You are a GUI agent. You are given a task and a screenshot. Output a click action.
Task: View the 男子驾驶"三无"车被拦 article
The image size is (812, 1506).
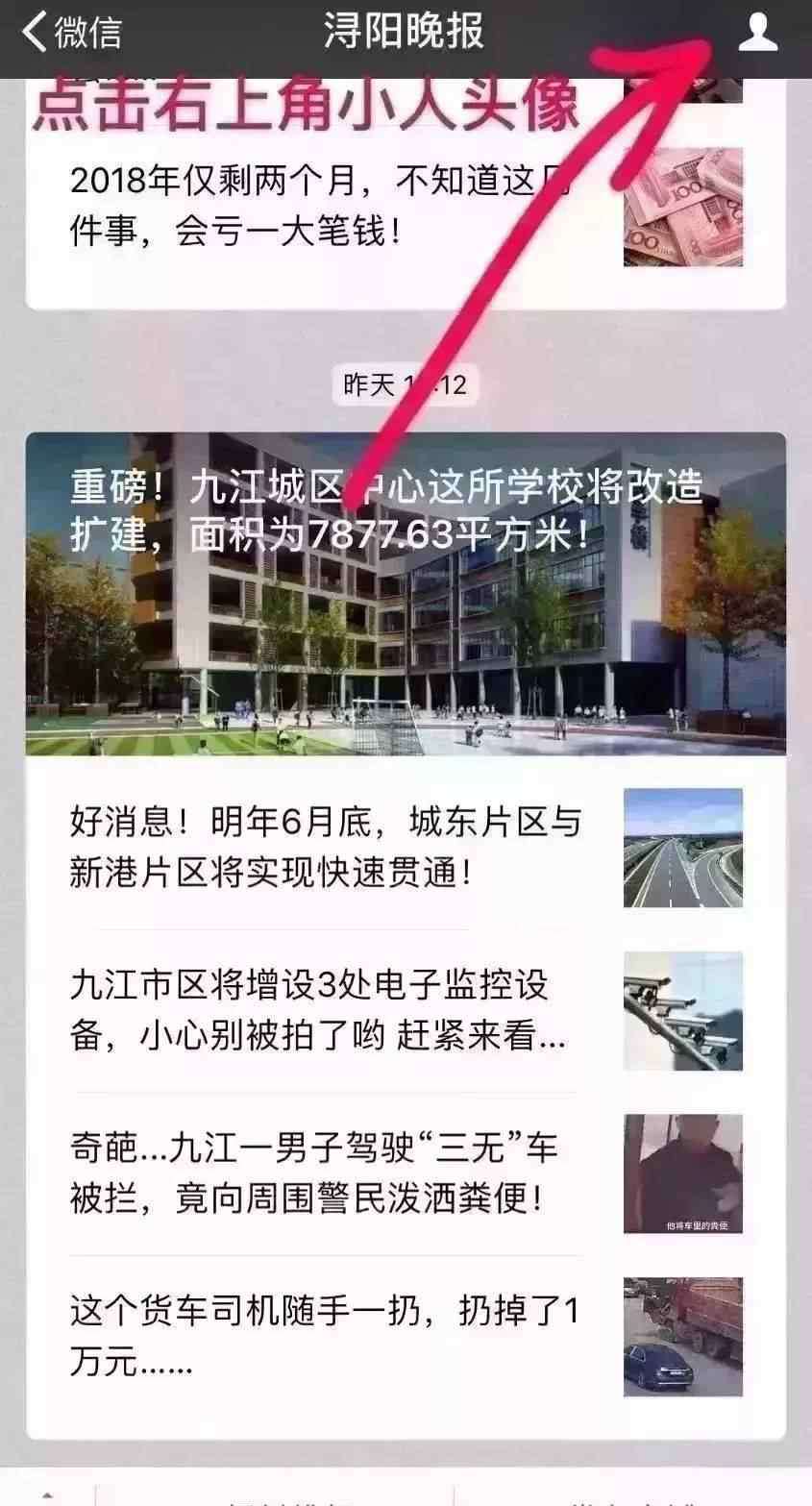tap(406, 1173)
